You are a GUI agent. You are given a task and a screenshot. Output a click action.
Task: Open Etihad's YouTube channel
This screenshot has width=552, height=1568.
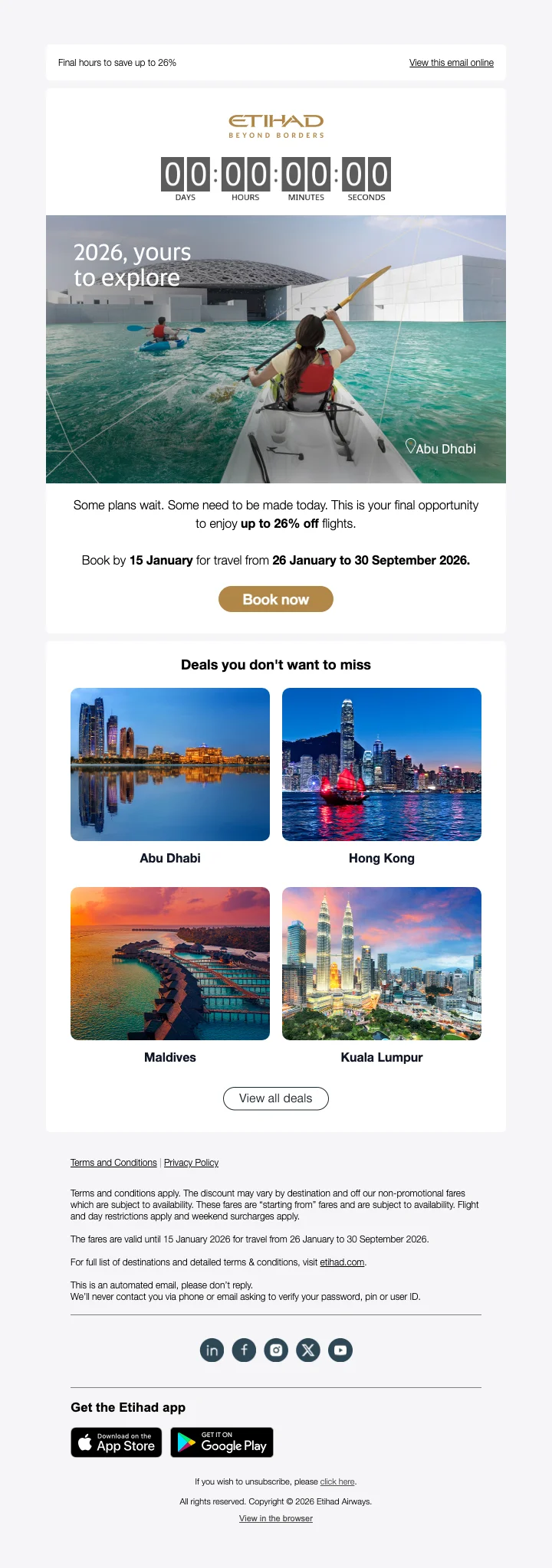coord(340,1350)
